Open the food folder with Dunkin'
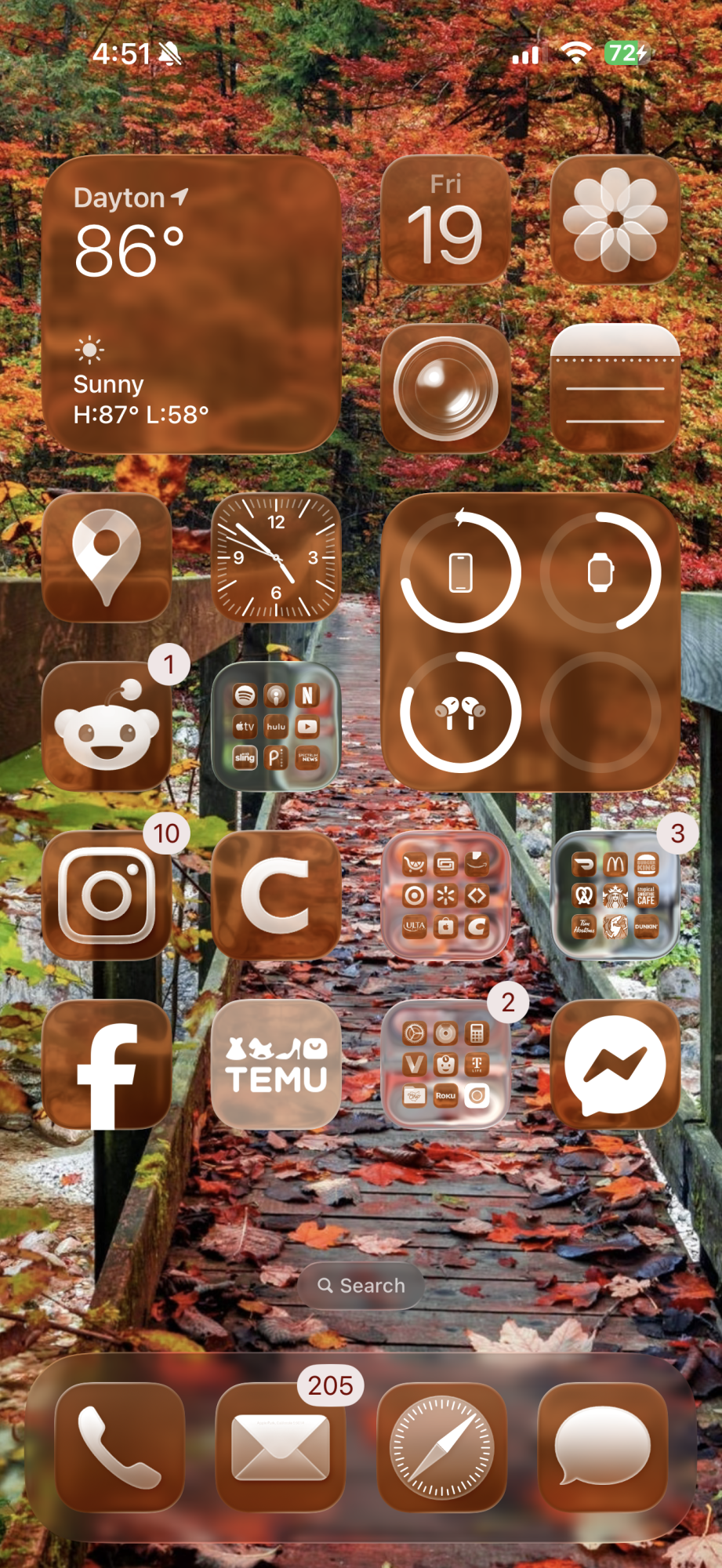 tap(615, 895)
